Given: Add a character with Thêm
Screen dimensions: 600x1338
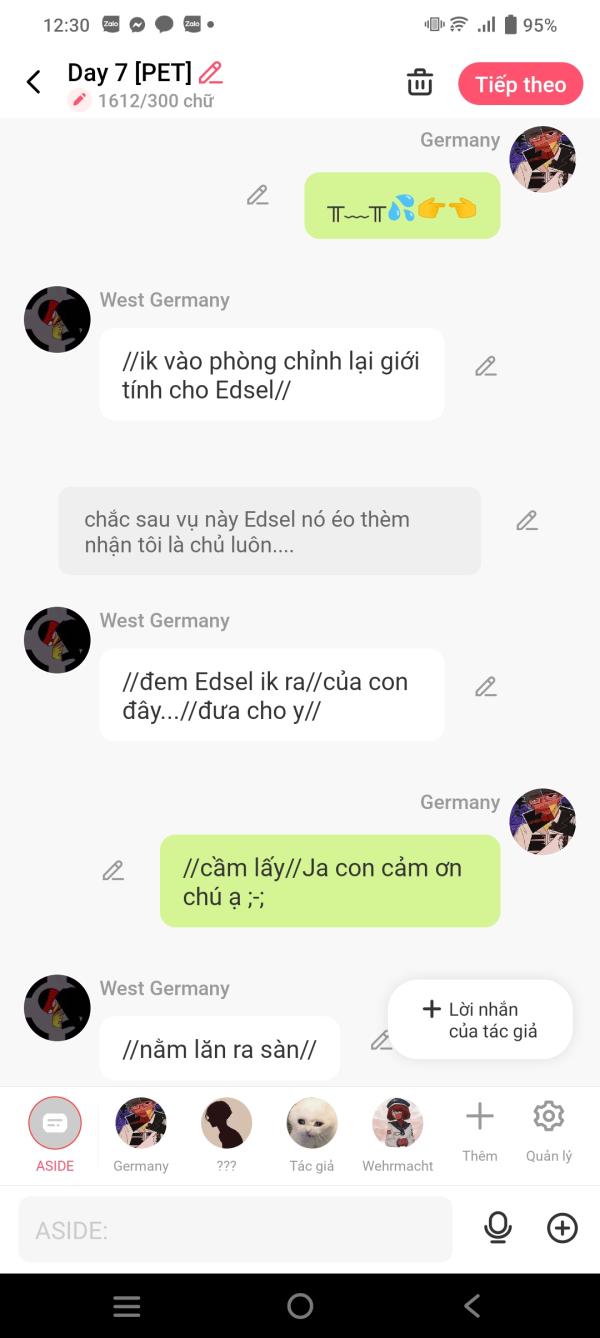Looking at the screenshot, I should pos(480,1131).
